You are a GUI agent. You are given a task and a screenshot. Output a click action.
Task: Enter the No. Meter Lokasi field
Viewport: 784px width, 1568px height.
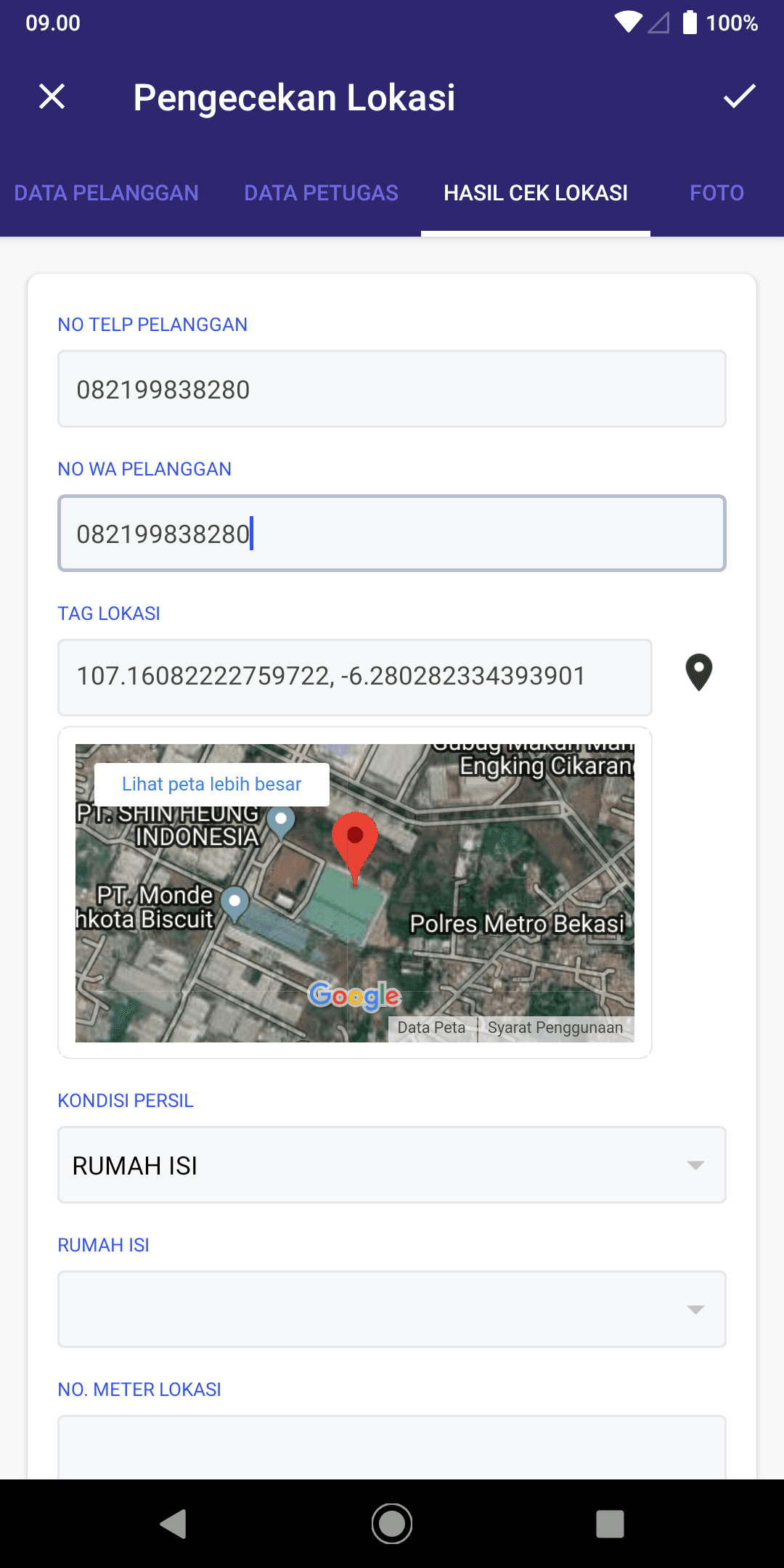click(x=392, y=1448)
